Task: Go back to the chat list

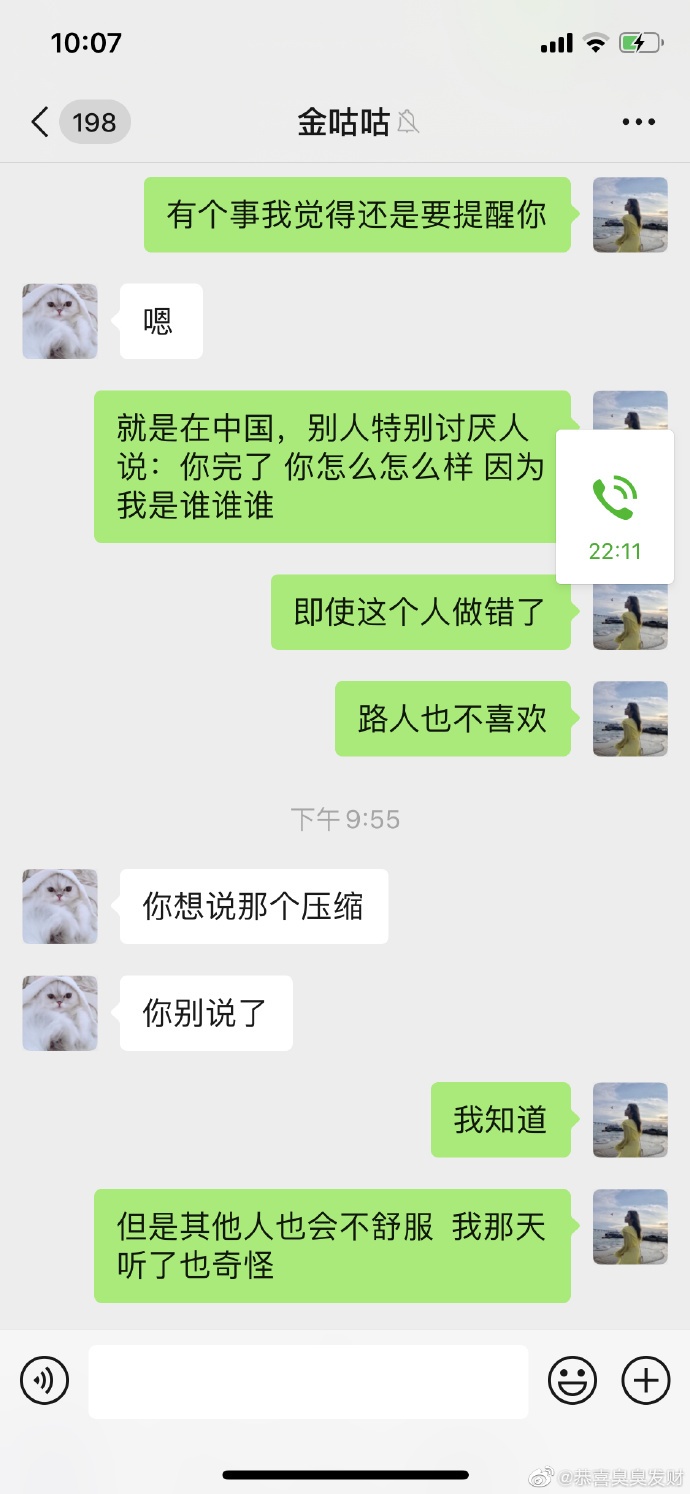Action: click(x=40, y=122)
